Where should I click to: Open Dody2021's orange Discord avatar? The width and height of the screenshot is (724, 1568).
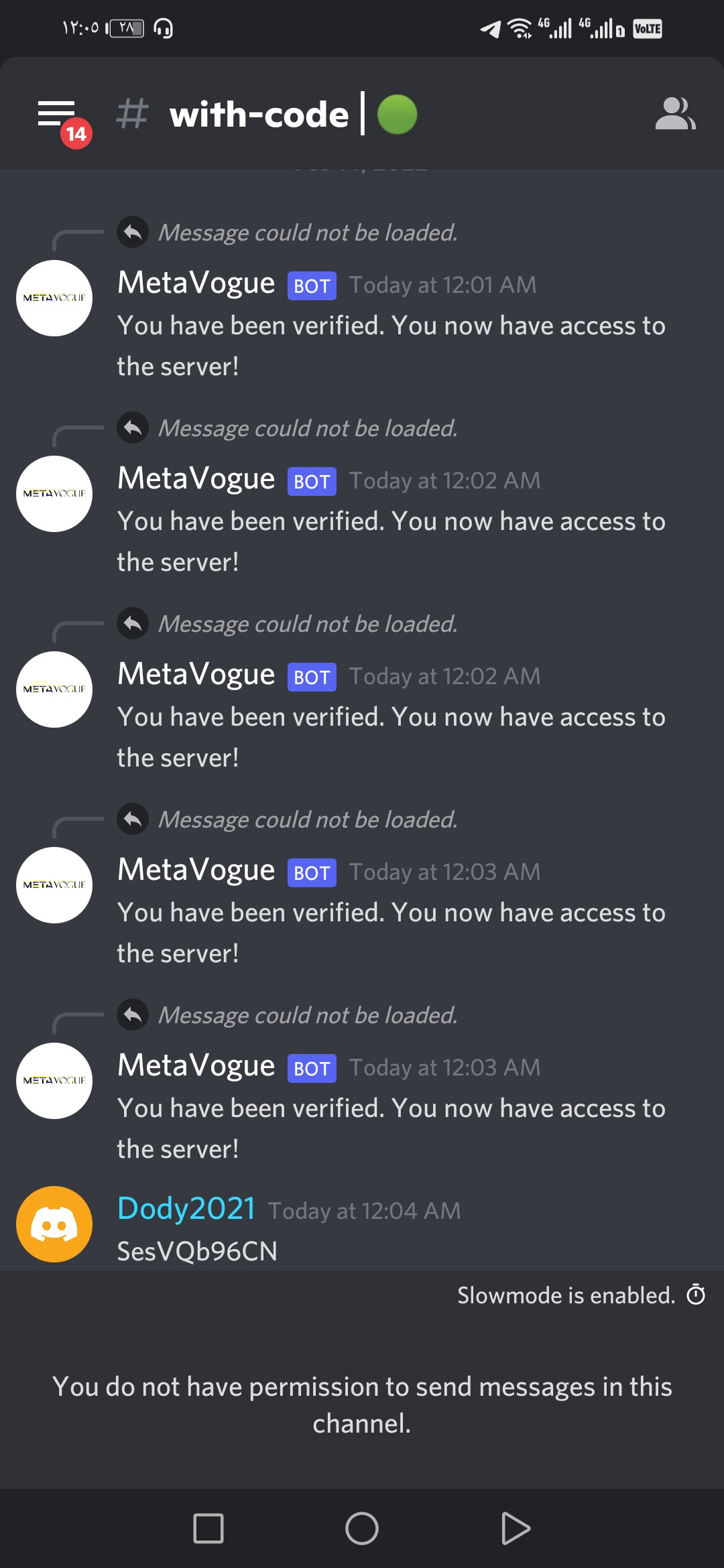point(54,1224)
